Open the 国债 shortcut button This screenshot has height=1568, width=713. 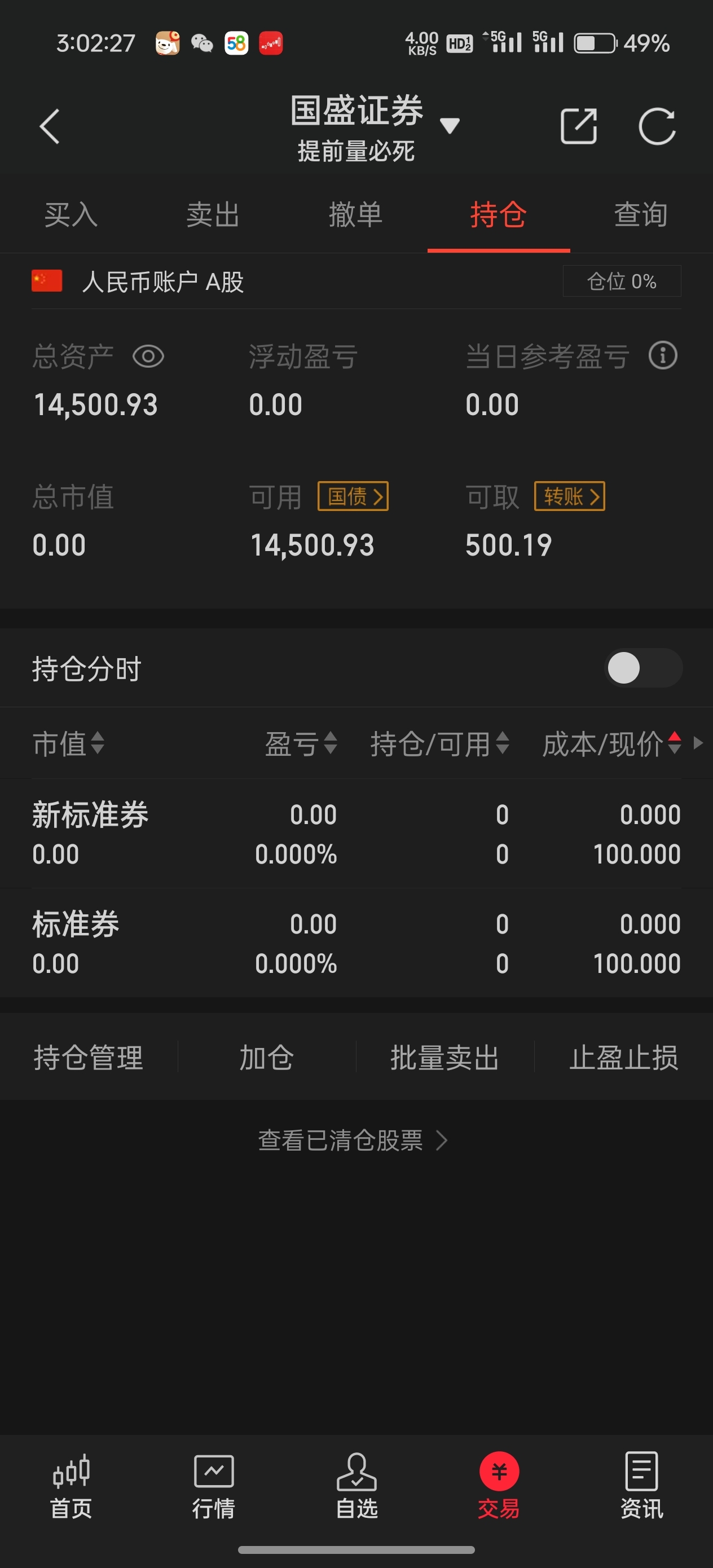point(353,496)
